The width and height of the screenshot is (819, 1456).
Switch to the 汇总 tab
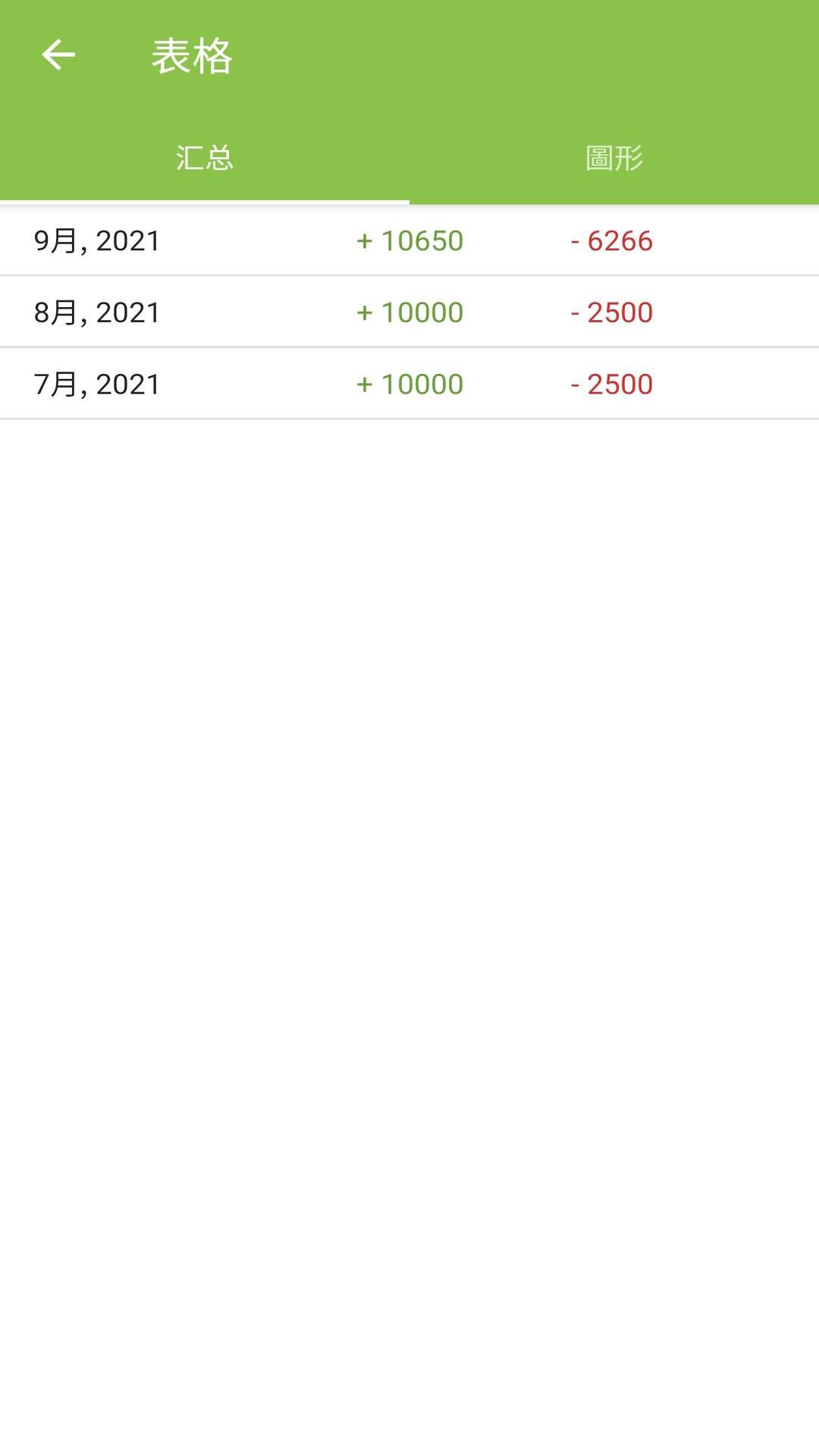205,158
